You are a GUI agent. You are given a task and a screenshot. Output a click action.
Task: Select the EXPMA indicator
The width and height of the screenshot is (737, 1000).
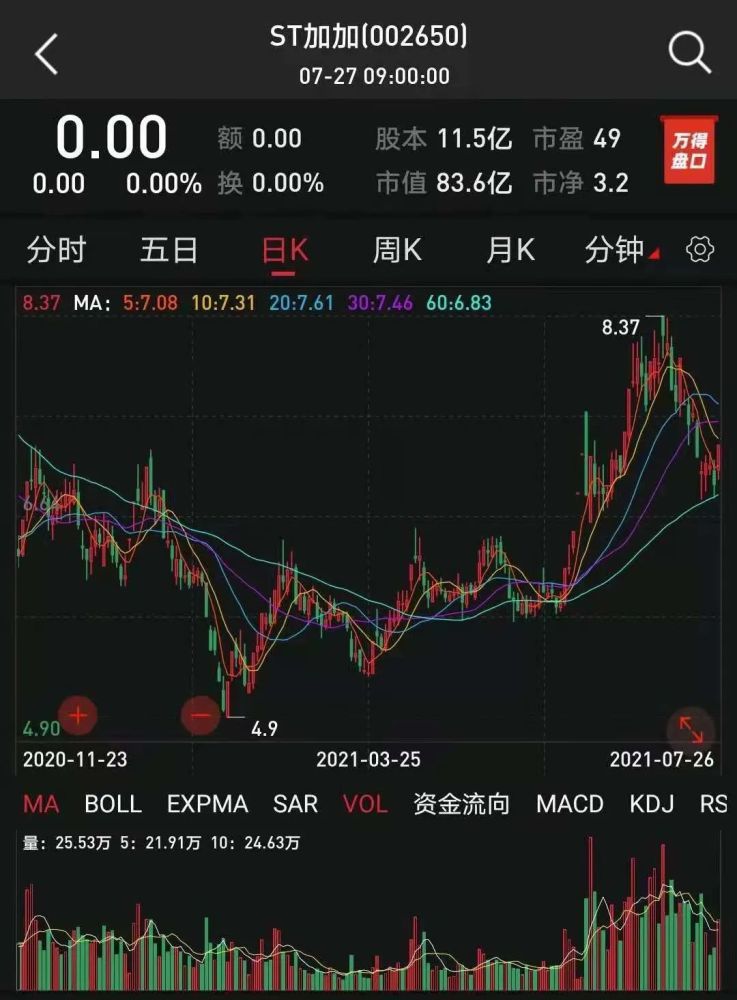coord(206,804)
